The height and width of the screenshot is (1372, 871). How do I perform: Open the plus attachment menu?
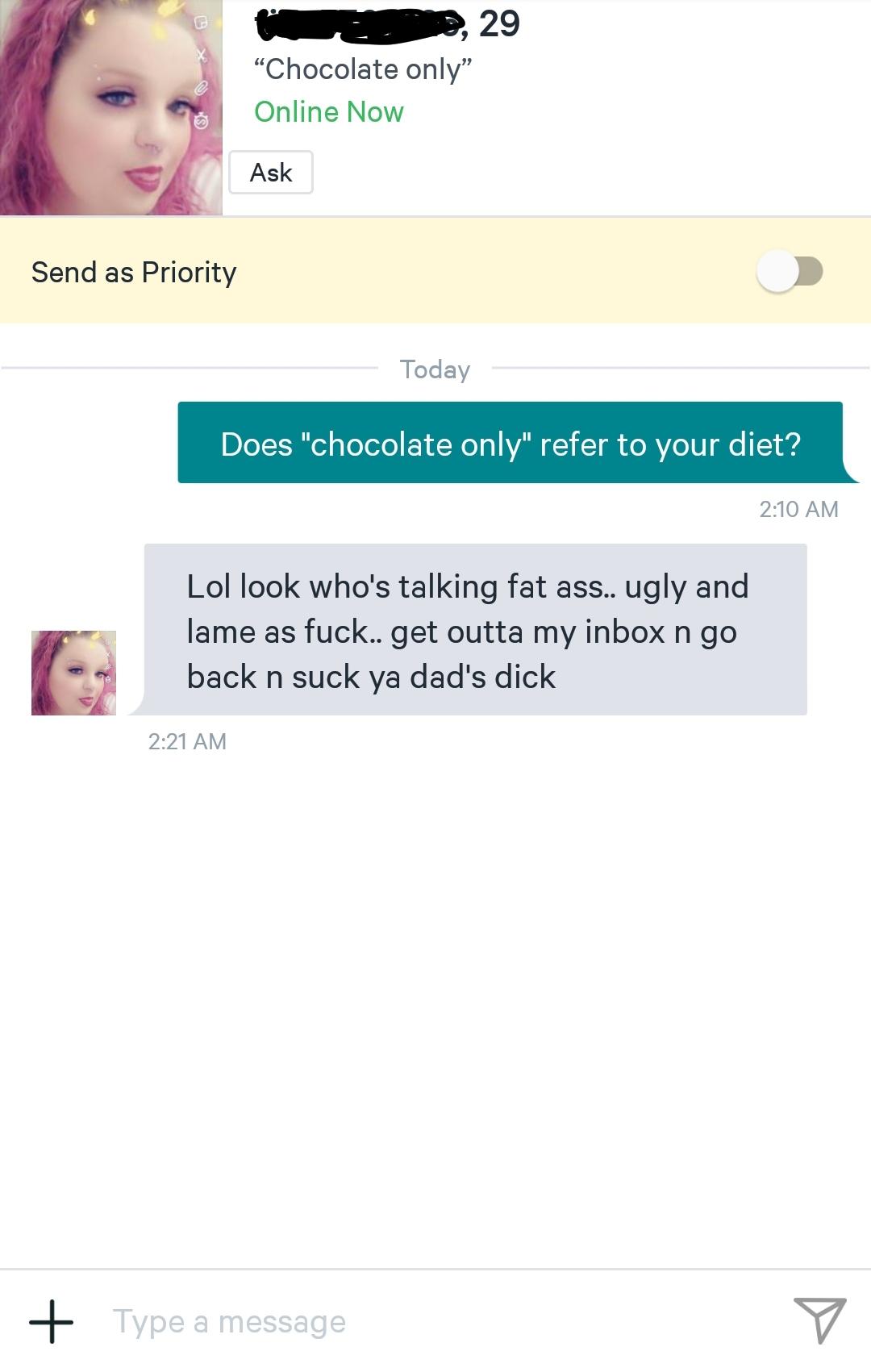(x=52, y=1321)
